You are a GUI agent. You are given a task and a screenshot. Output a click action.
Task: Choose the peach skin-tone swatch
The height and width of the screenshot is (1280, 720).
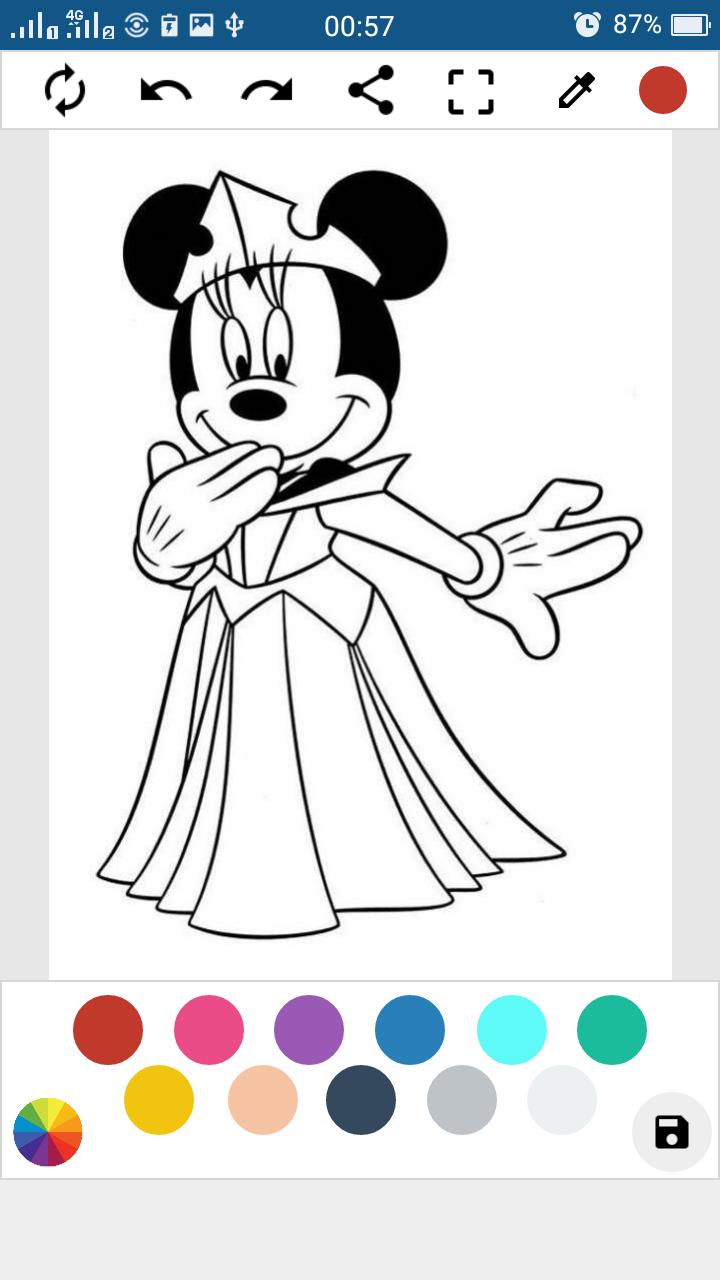(263, 1100)
